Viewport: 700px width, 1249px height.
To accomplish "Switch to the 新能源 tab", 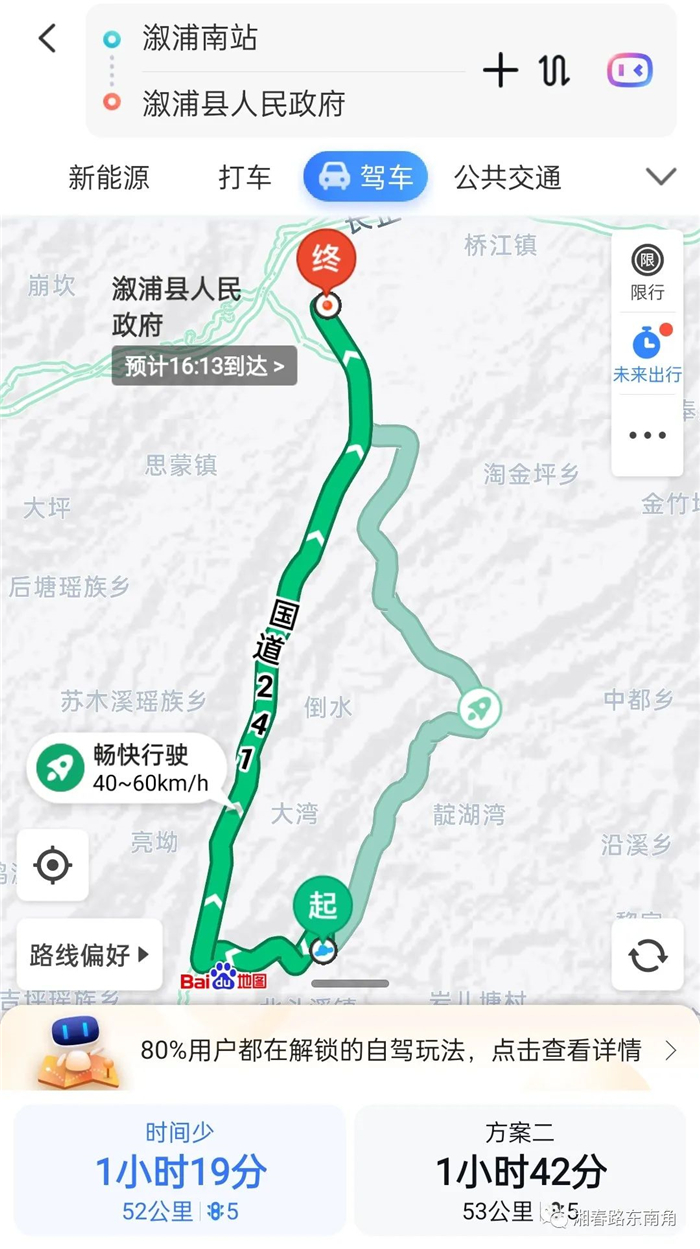I will [x=108, y=178].
